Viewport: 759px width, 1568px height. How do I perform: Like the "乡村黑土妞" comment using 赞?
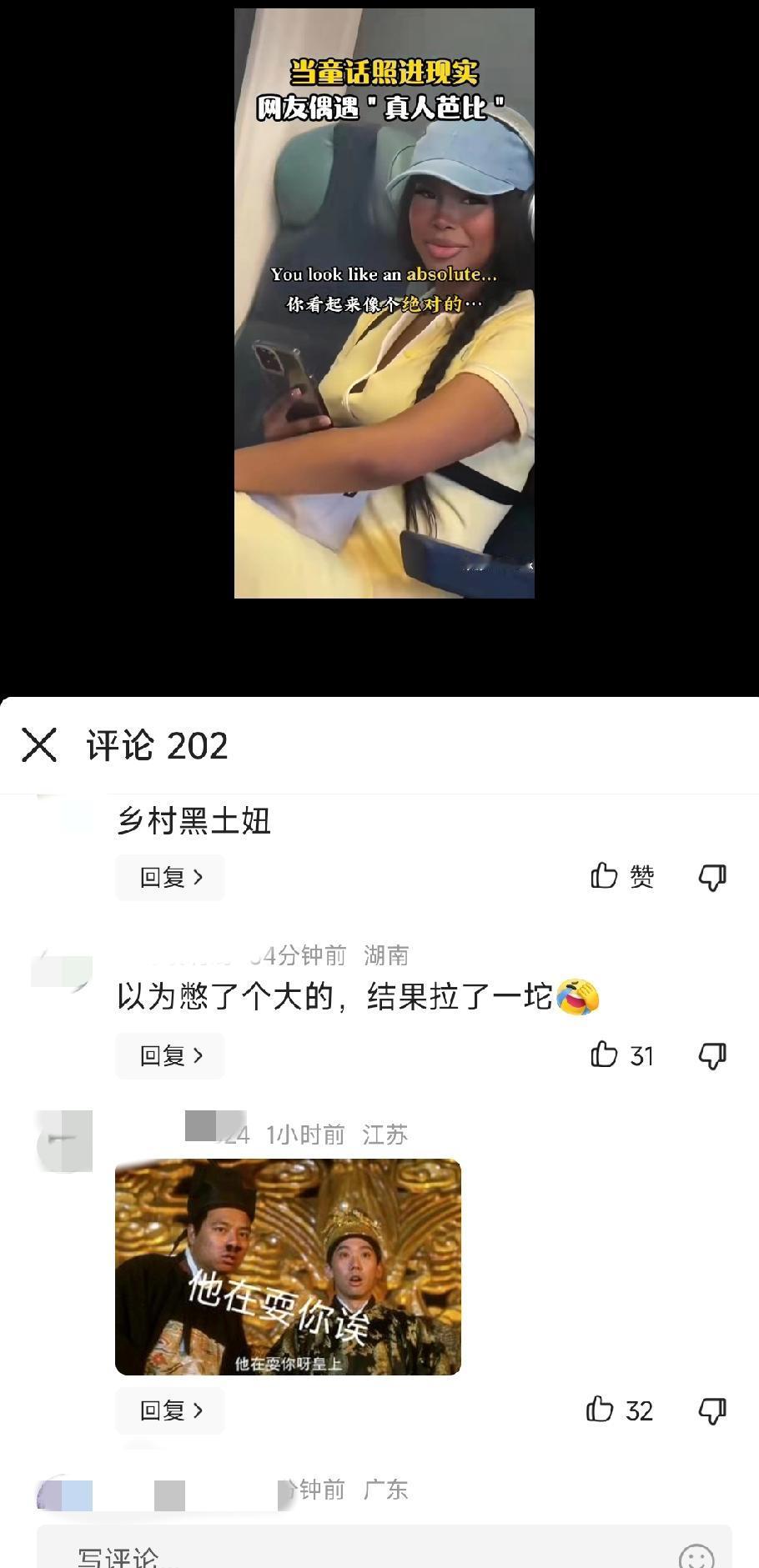(x=621, y=877)
